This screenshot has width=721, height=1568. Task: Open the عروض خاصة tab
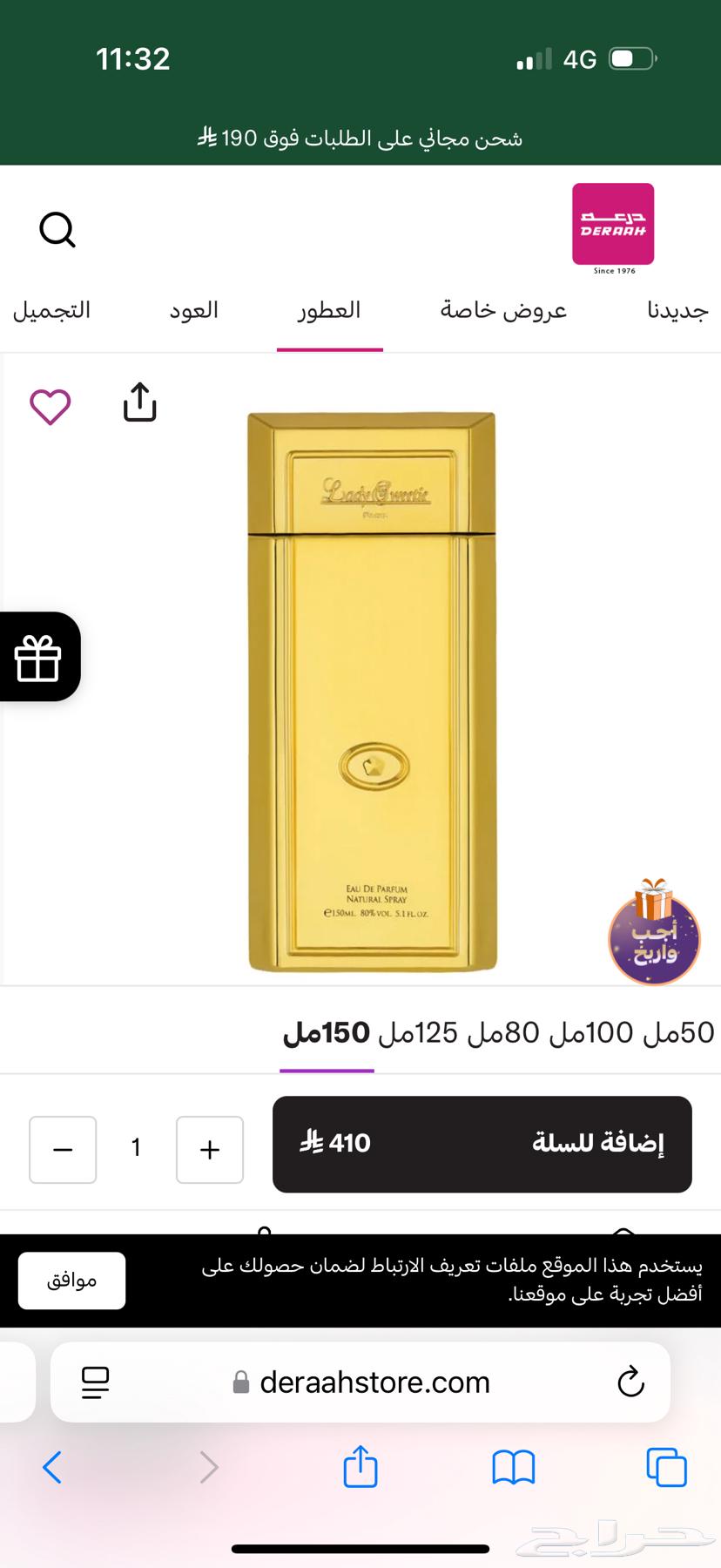[x=502, y=310]
